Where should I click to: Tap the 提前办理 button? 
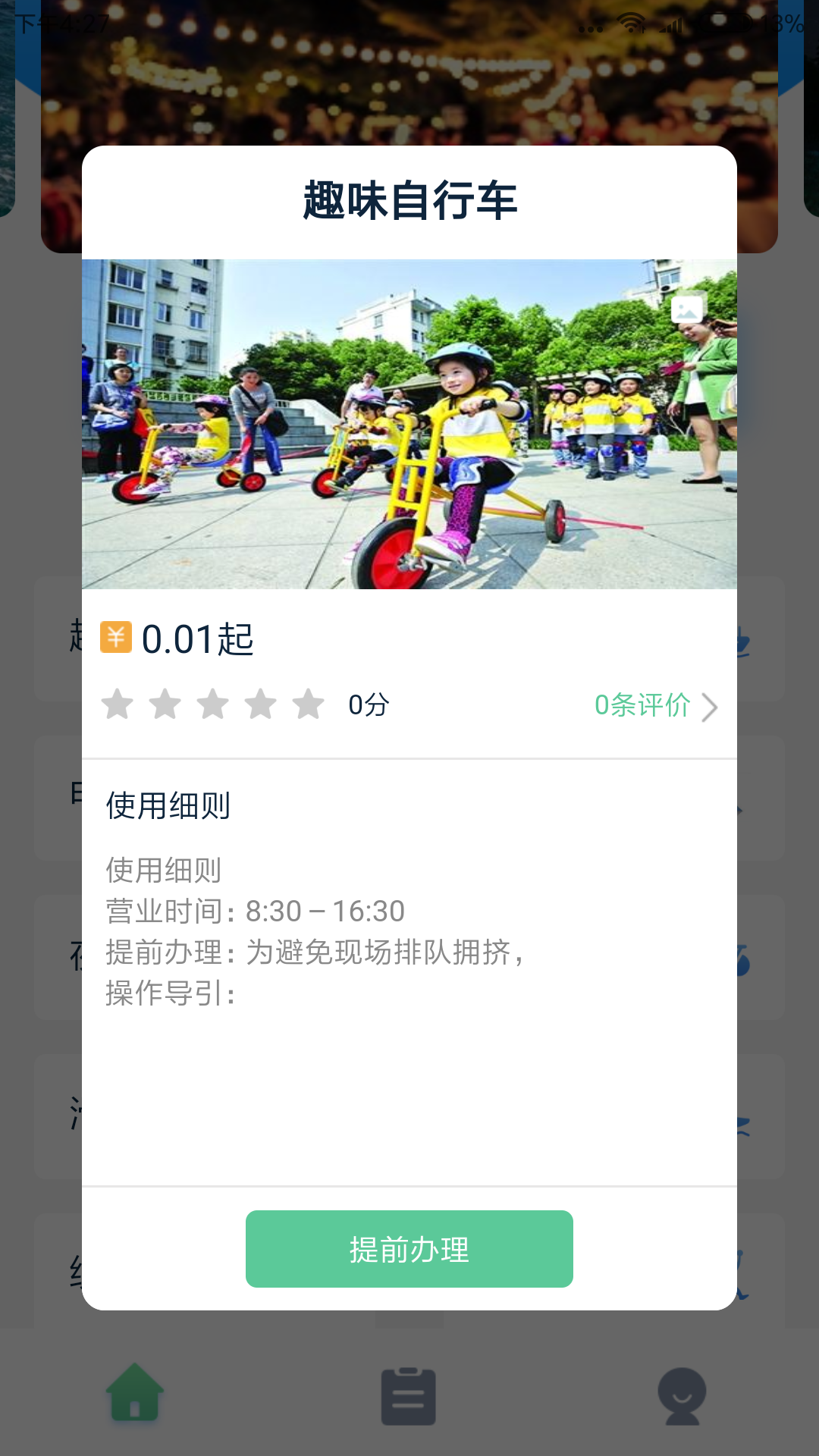click(x=409, y=1248)
